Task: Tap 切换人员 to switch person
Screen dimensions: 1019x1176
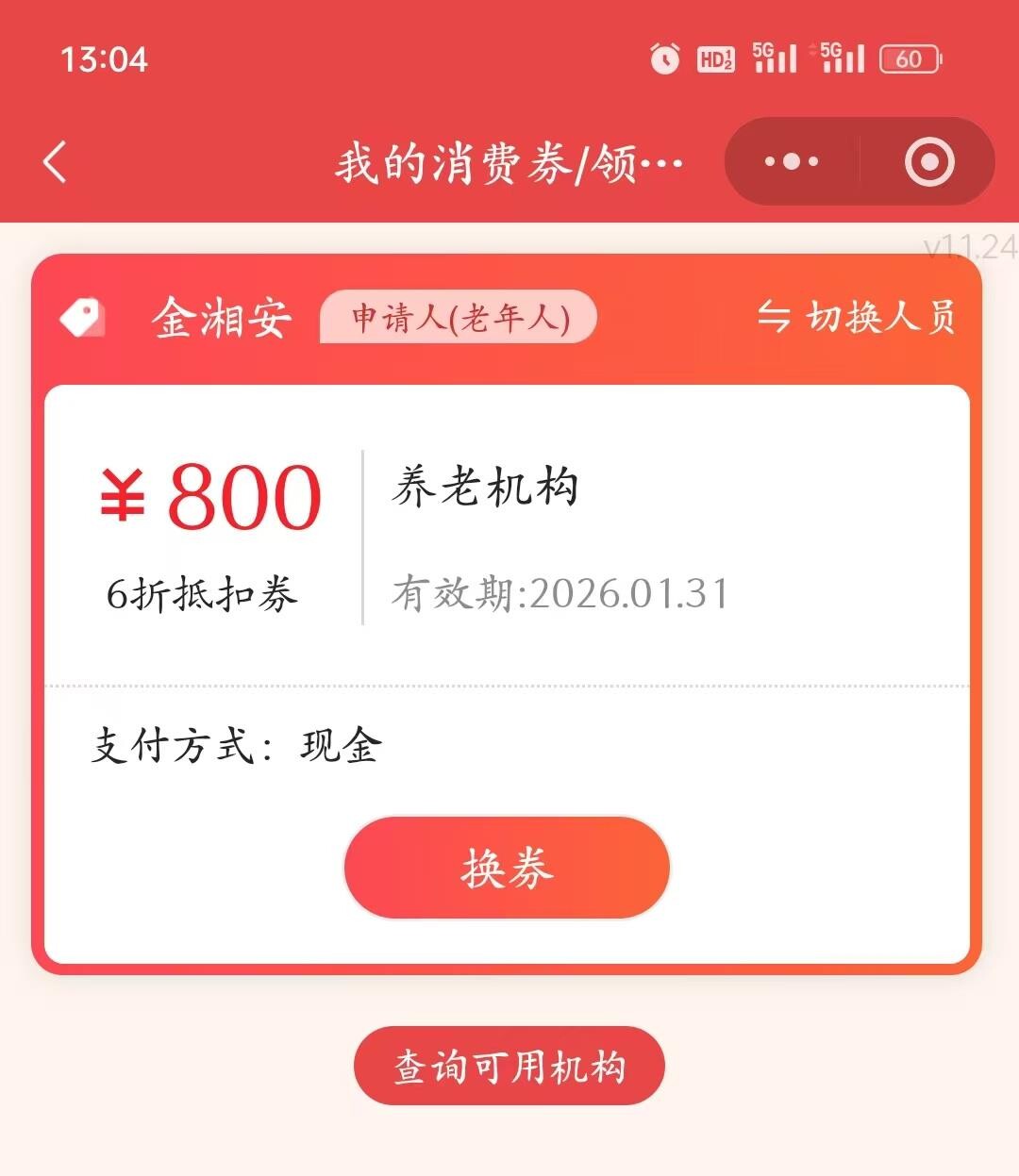Action: click(x=857, y=317)
